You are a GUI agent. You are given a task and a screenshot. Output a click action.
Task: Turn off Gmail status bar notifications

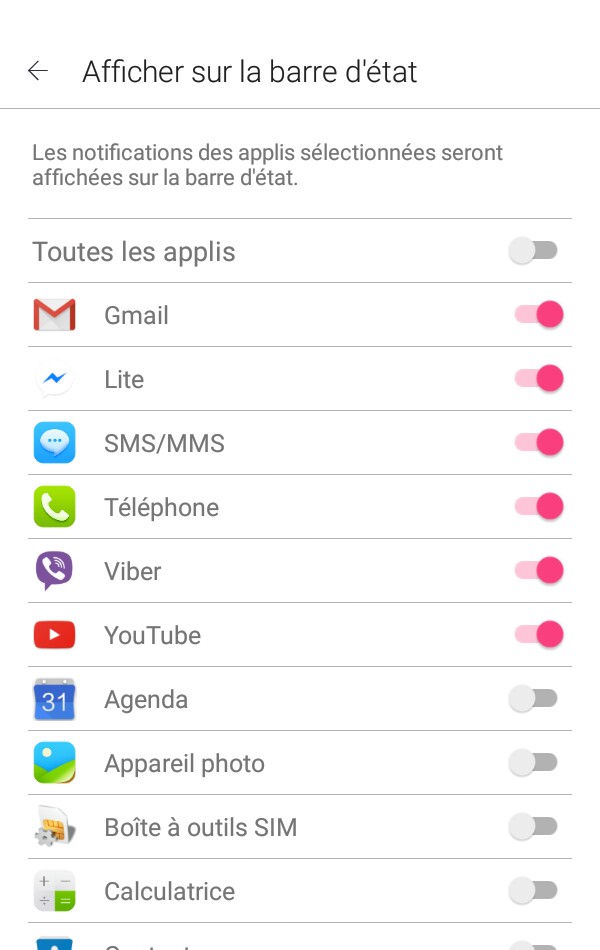coord(539,315)
